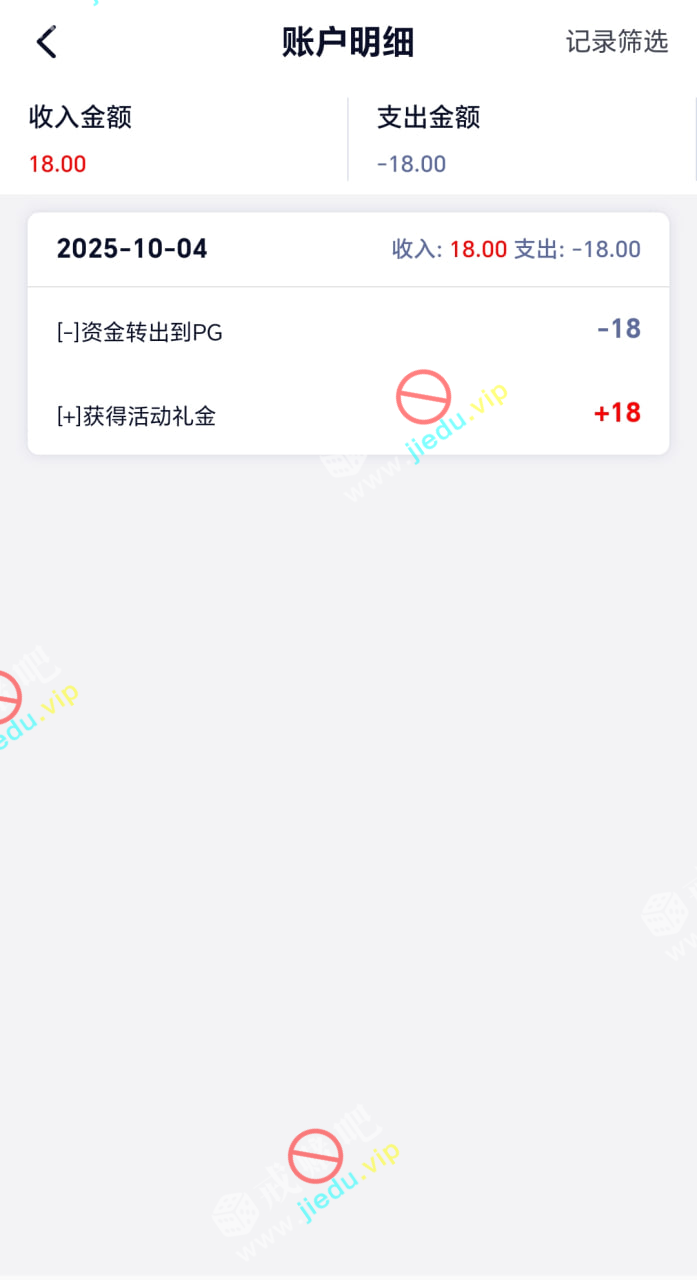697x1280 pixels.
Task: Go back from the 账户明细 page
Action: (46, 42)
